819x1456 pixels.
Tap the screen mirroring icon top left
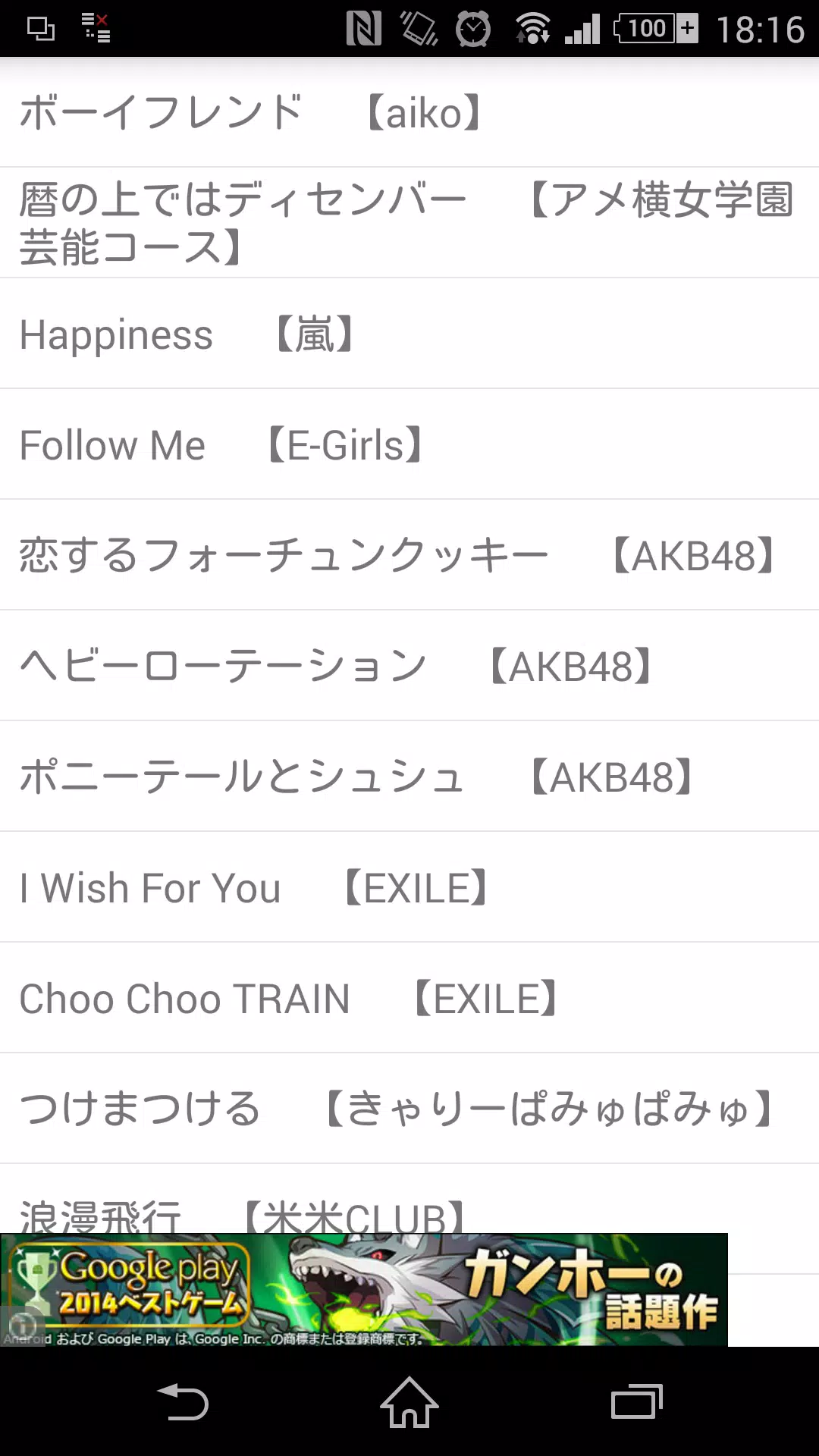(39, 29)
